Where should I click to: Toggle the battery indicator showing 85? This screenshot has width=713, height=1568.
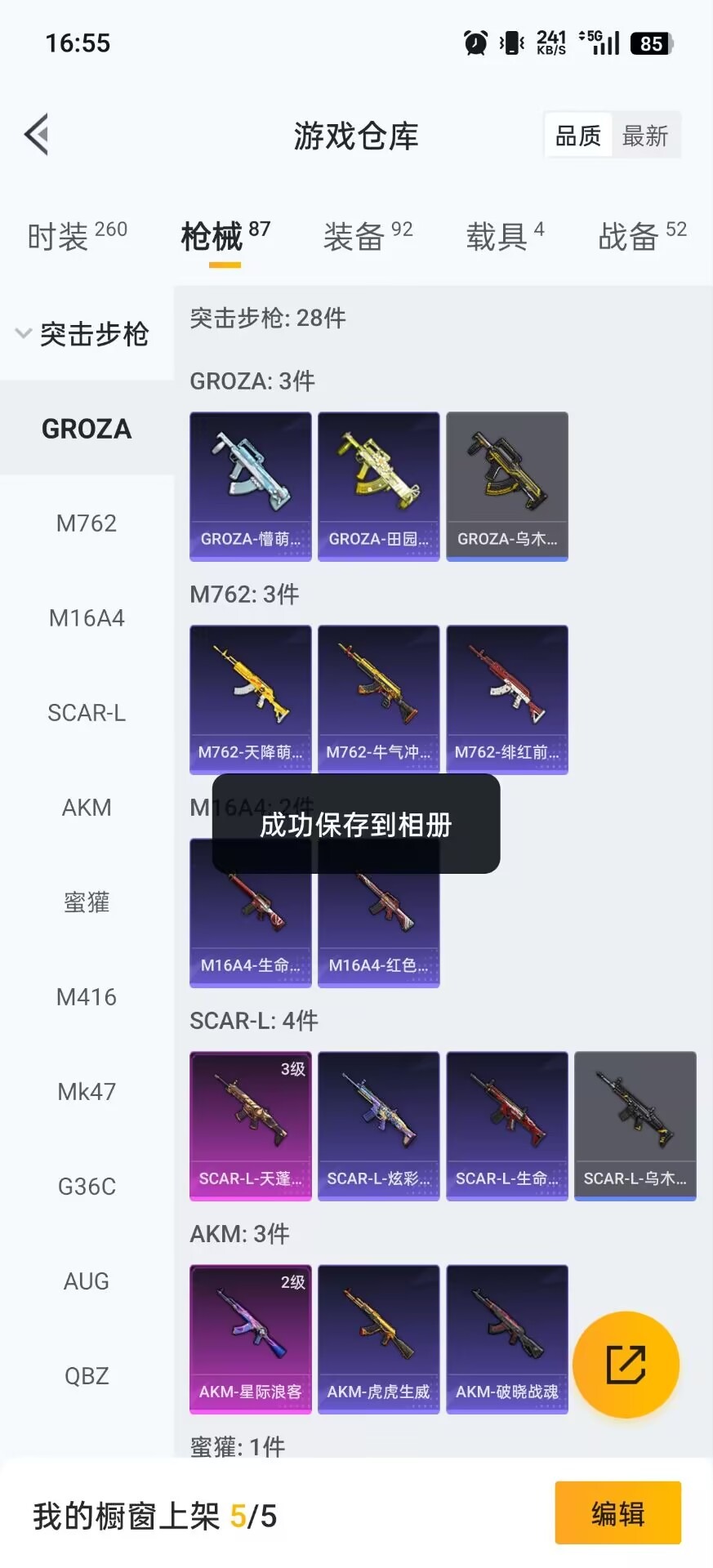click(x=651, y=43)
